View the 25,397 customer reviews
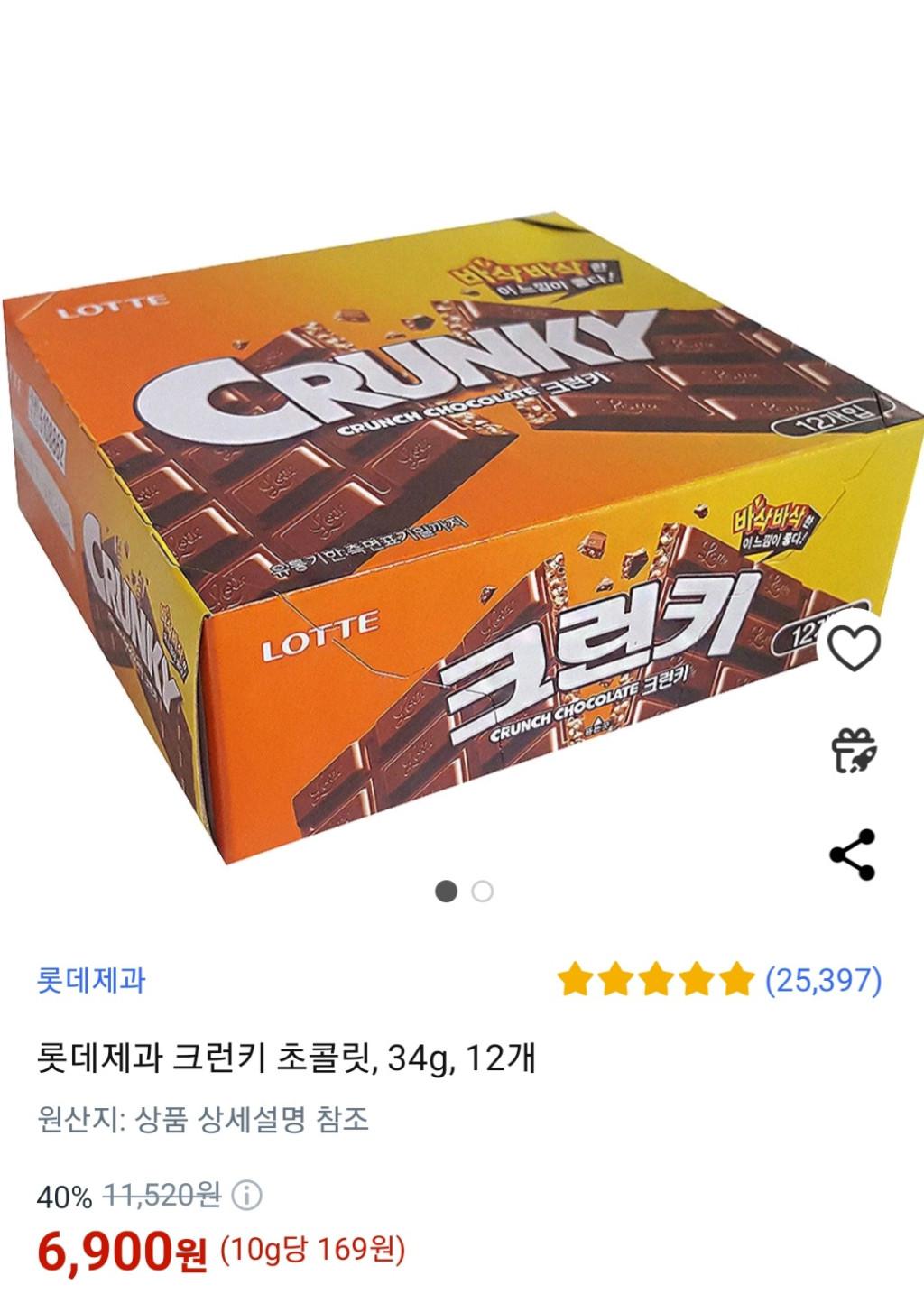The image size is (924, 1294). 822,979
